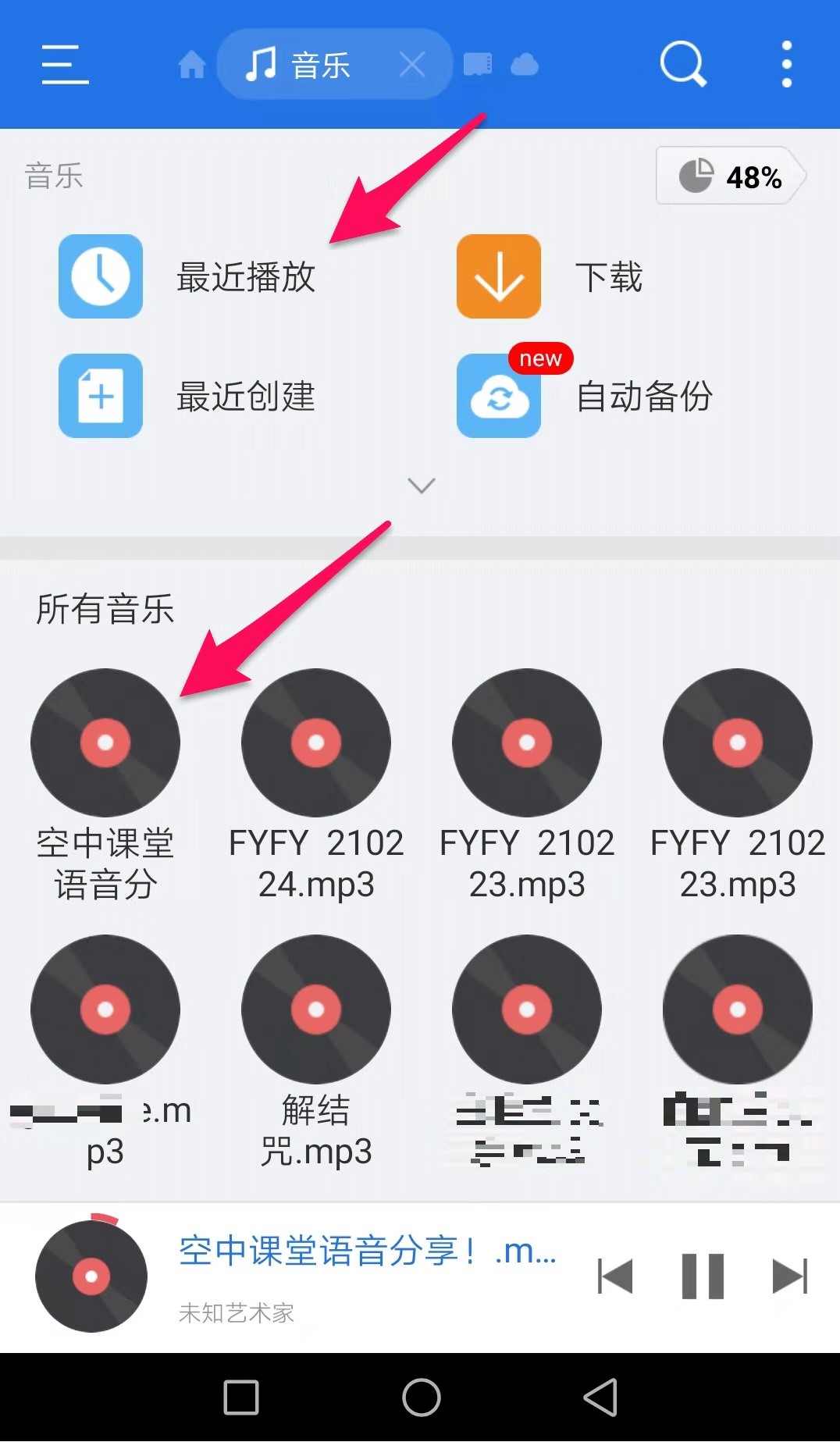The height and width of the screenshot is (1442, 840).
Task: Switch to the cloud tab icon
Action: point(525,65)
